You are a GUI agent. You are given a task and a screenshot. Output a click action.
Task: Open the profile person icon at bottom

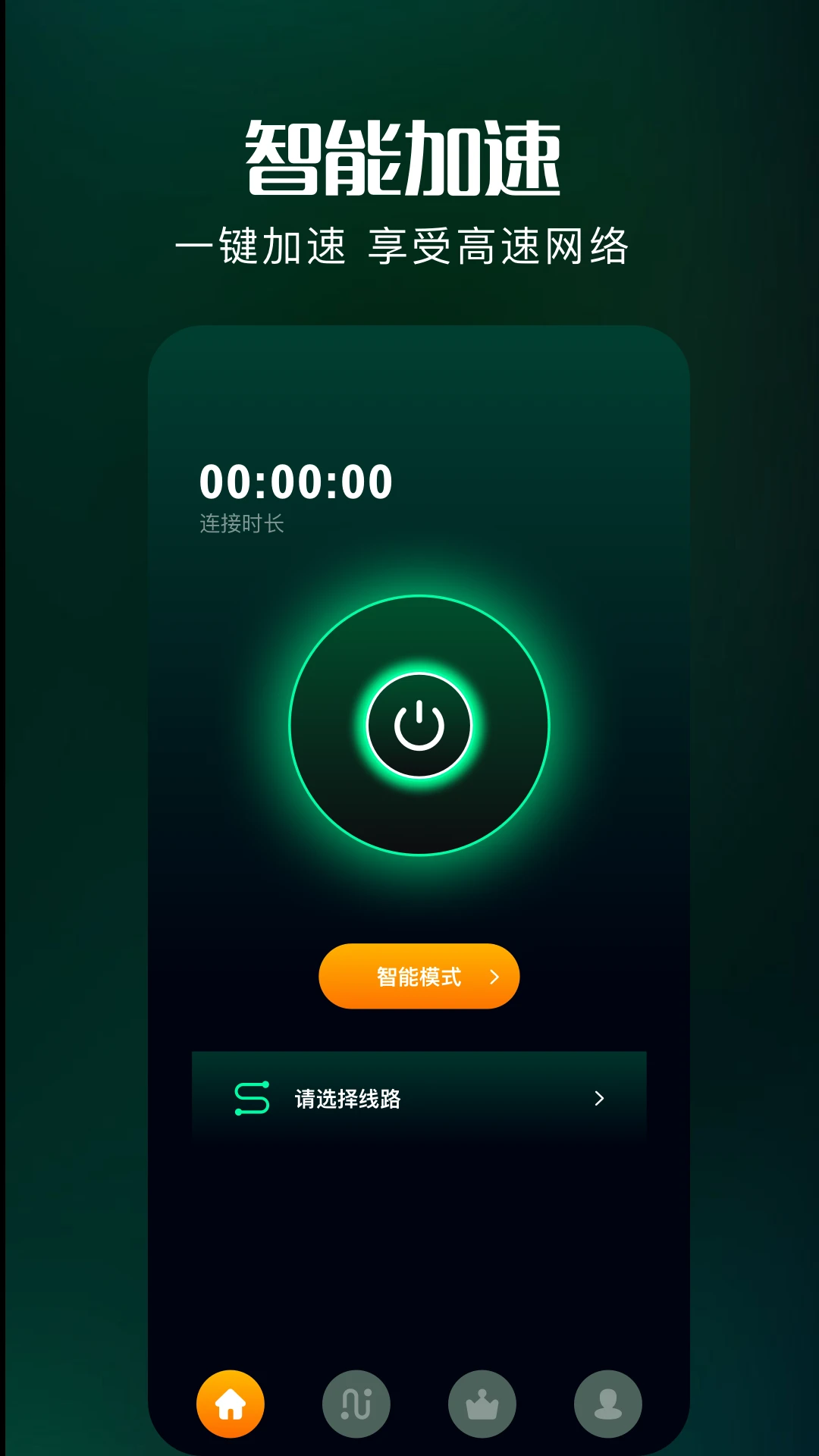click(607, 1404)
